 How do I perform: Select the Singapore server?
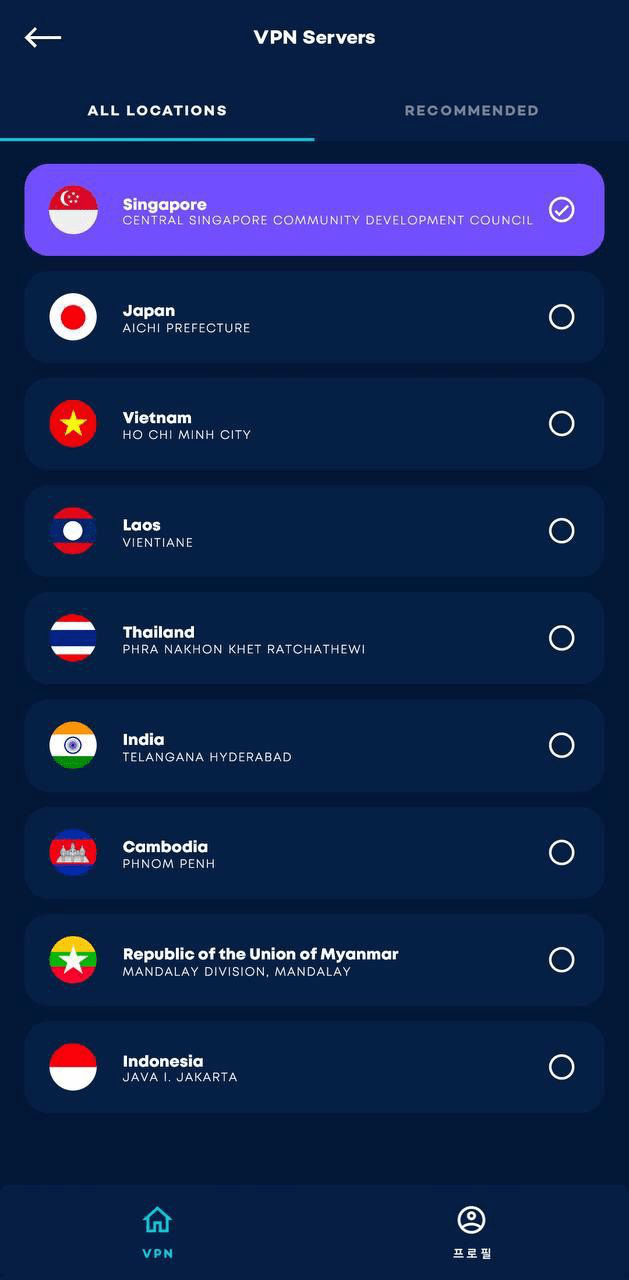coord(314,210)
